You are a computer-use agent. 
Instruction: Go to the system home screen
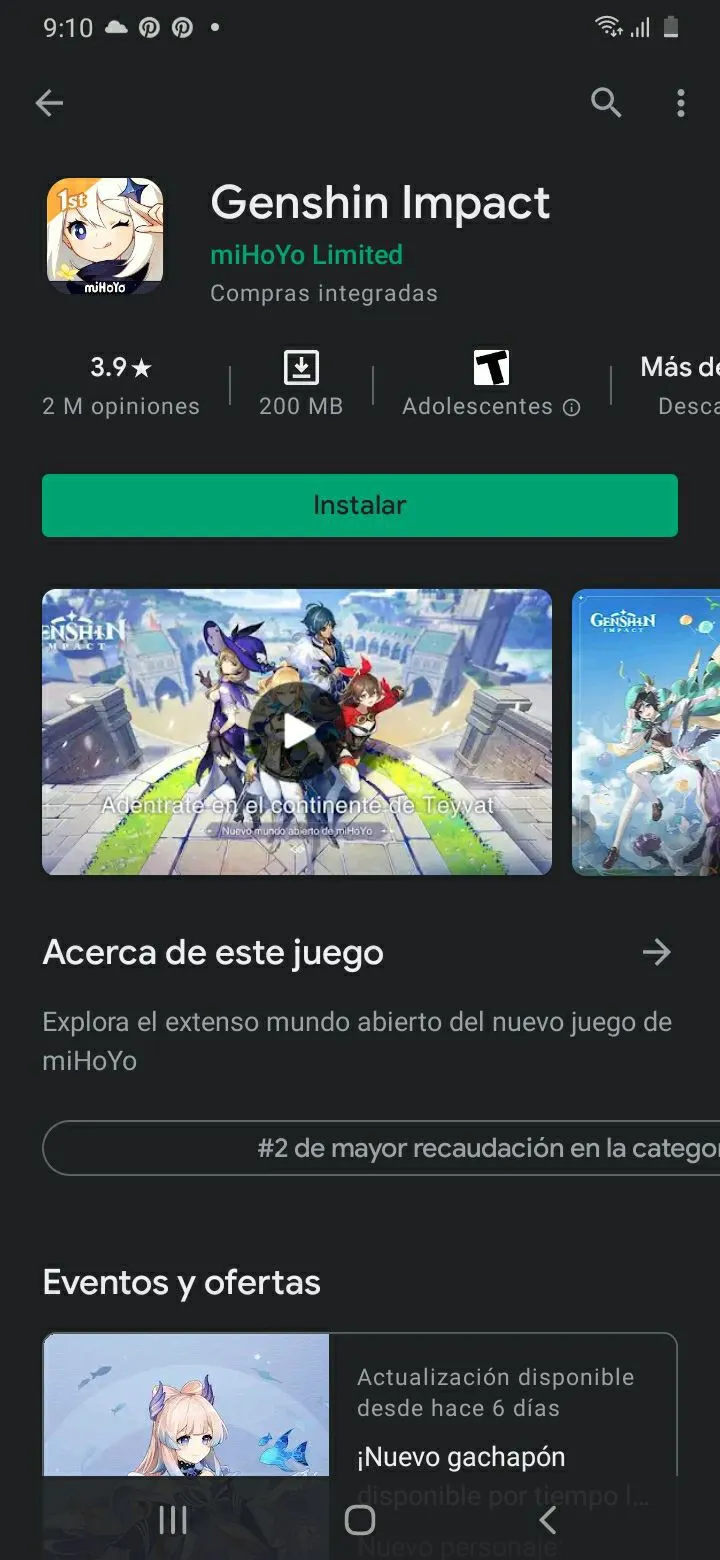(360, 1520)
